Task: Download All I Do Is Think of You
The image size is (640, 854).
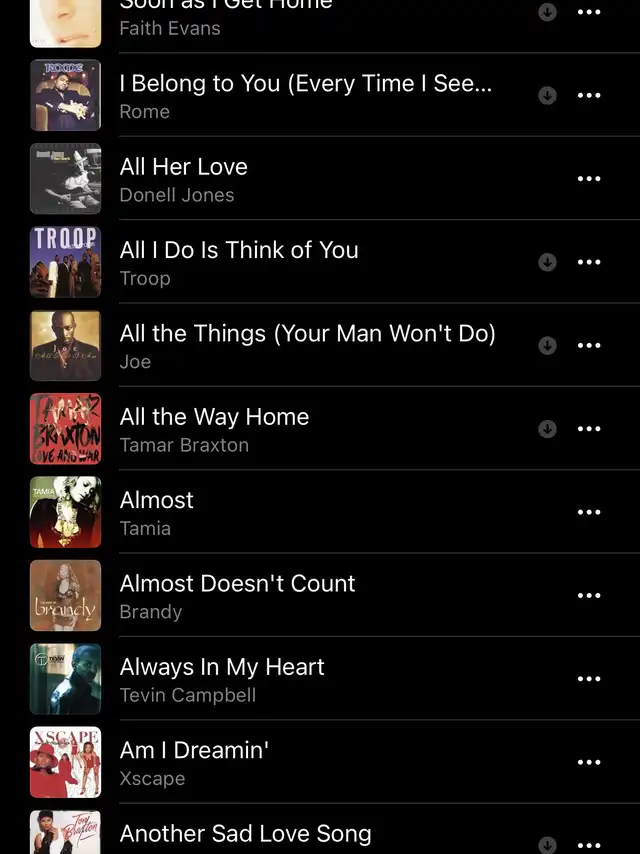Action: tap(547, 262)
